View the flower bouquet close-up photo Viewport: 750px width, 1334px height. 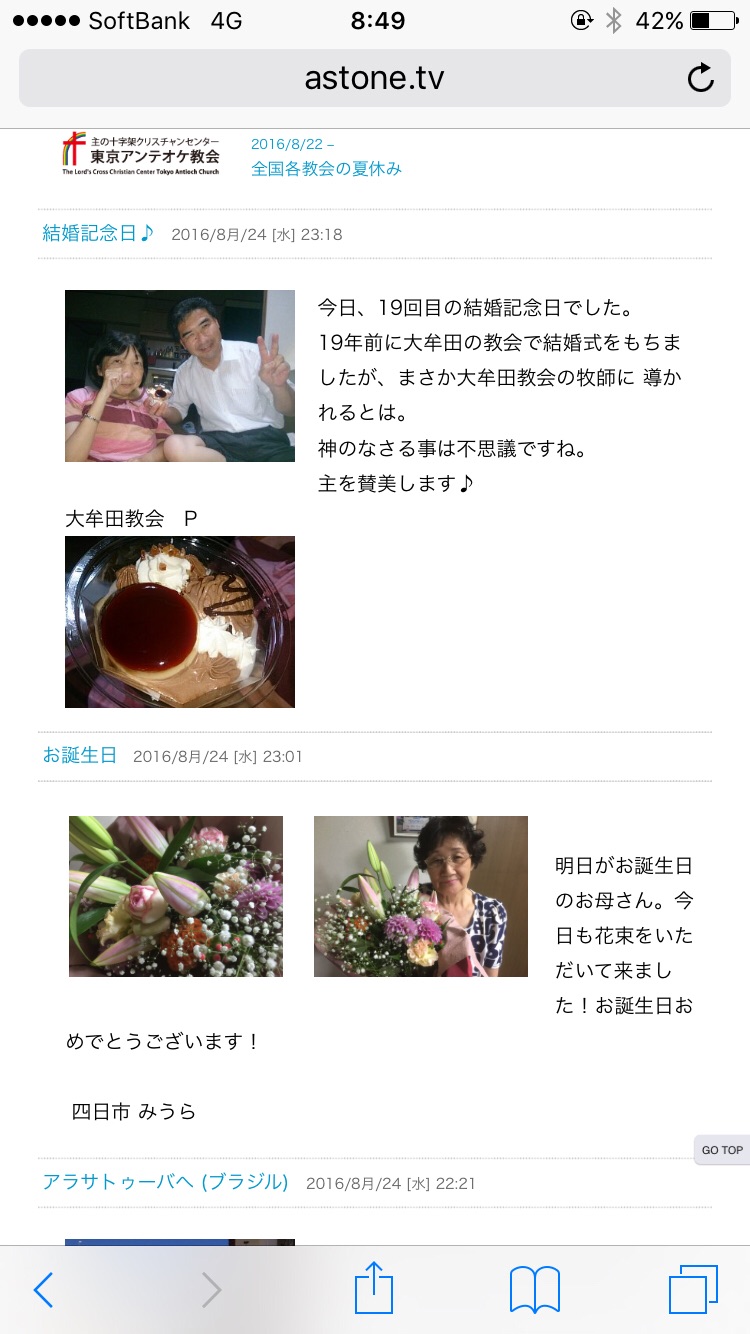176,896
